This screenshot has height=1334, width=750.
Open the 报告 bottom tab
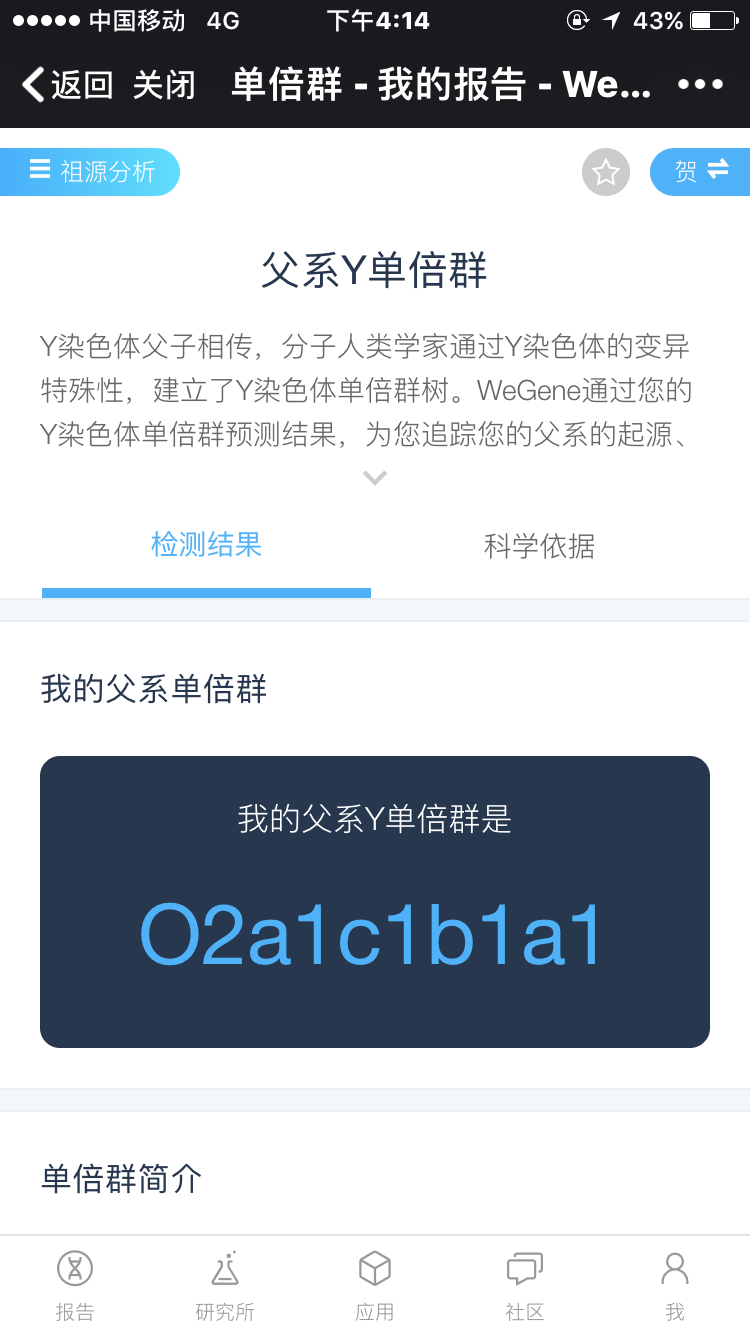(75, 1285)
